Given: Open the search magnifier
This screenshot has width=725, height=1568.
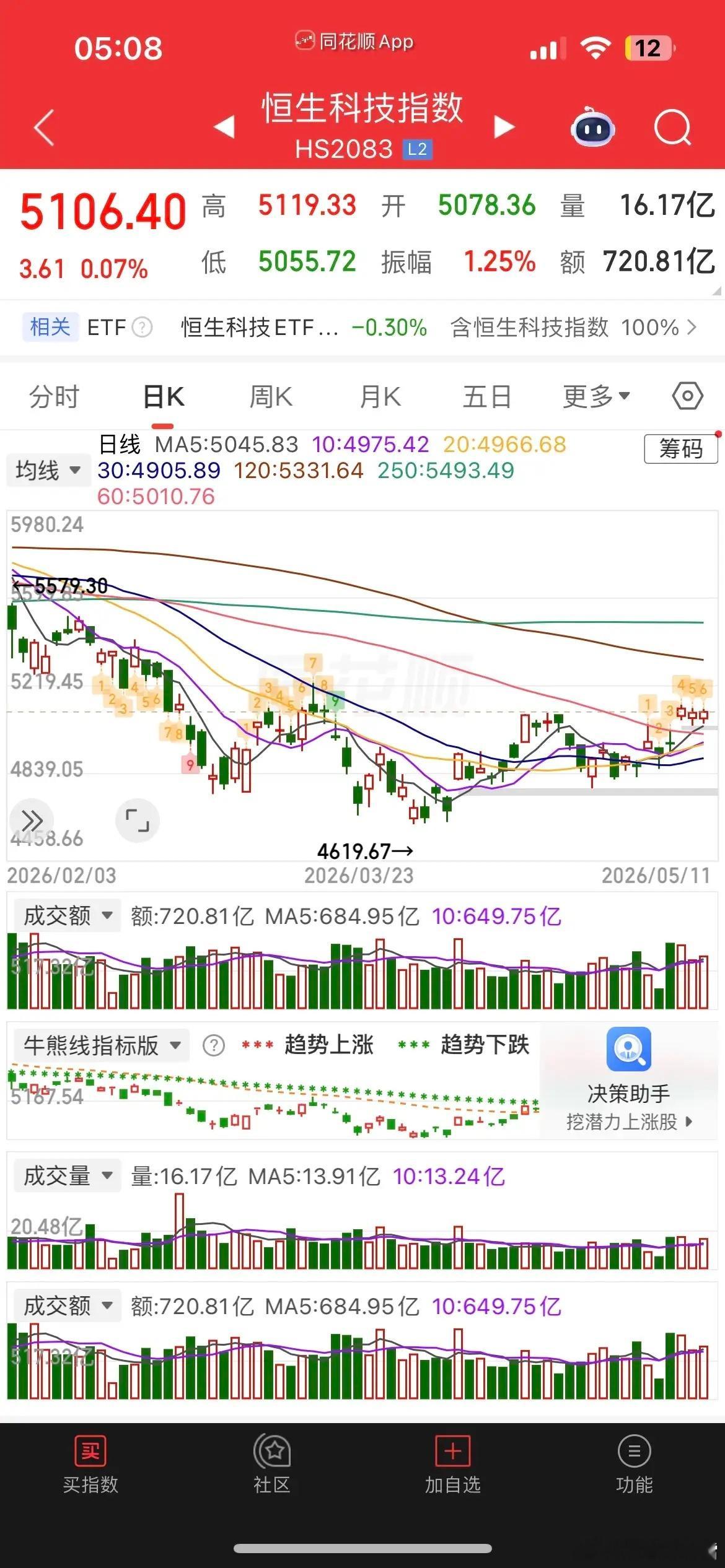Looking at the screenshot, I should click(673, 128).
